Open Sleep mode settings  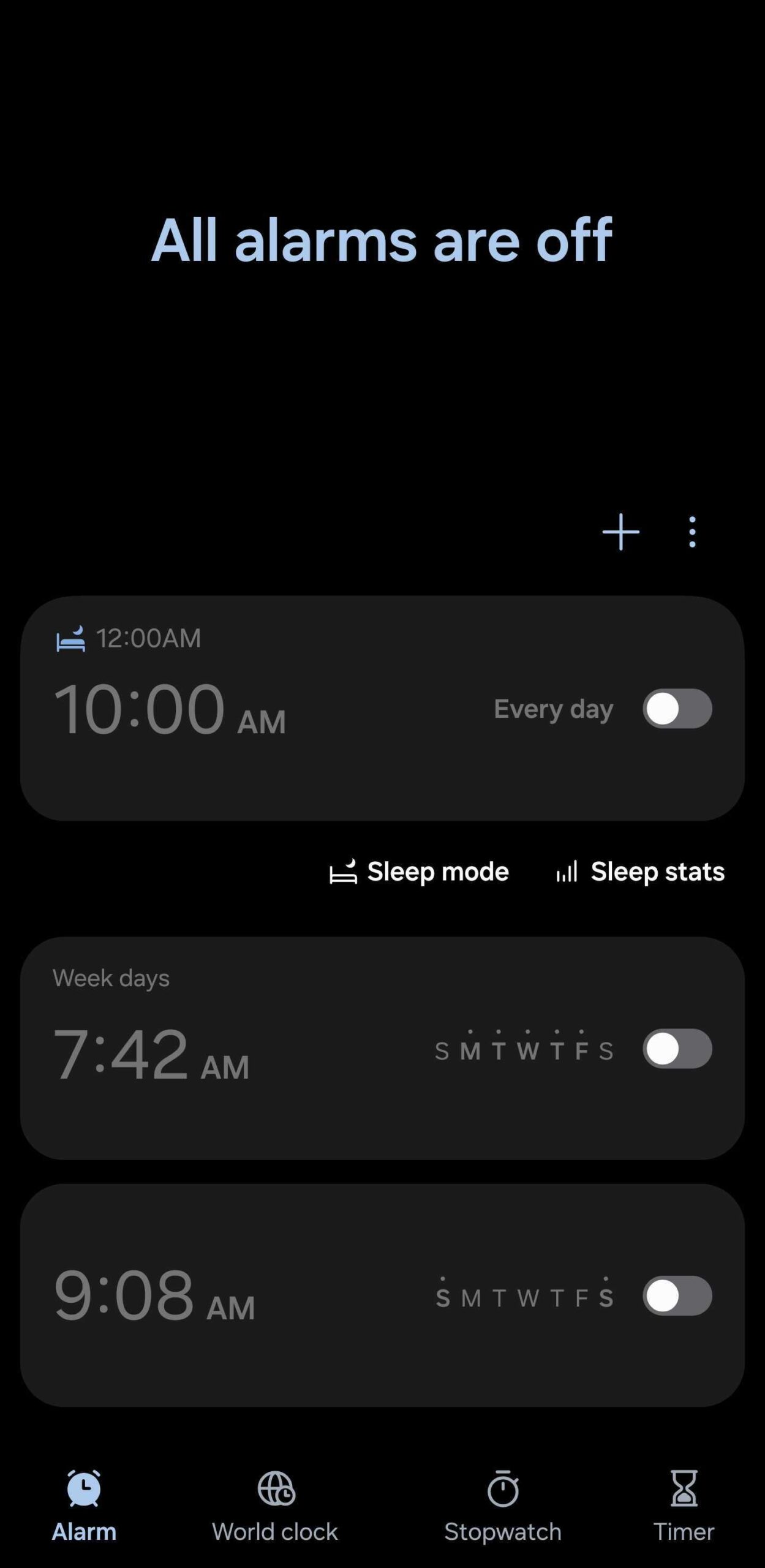point(420,872)
